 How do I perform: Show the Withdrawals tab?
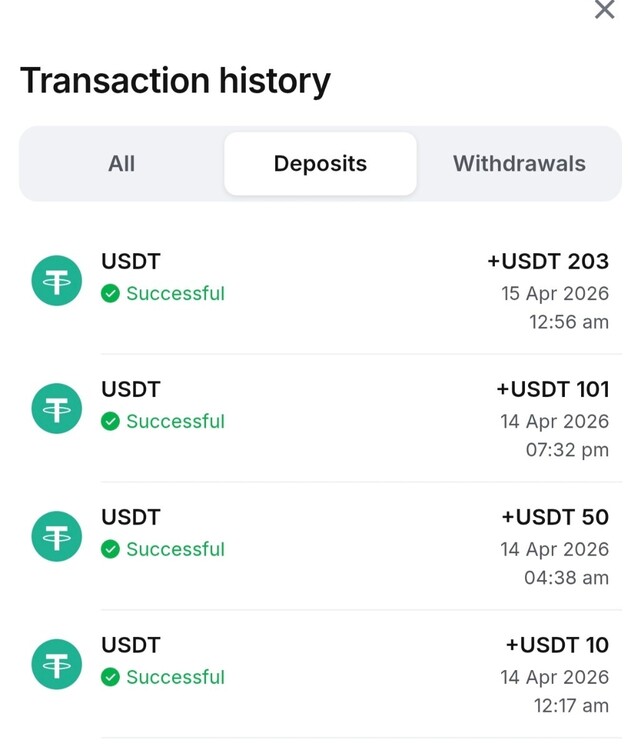(519, 164)
